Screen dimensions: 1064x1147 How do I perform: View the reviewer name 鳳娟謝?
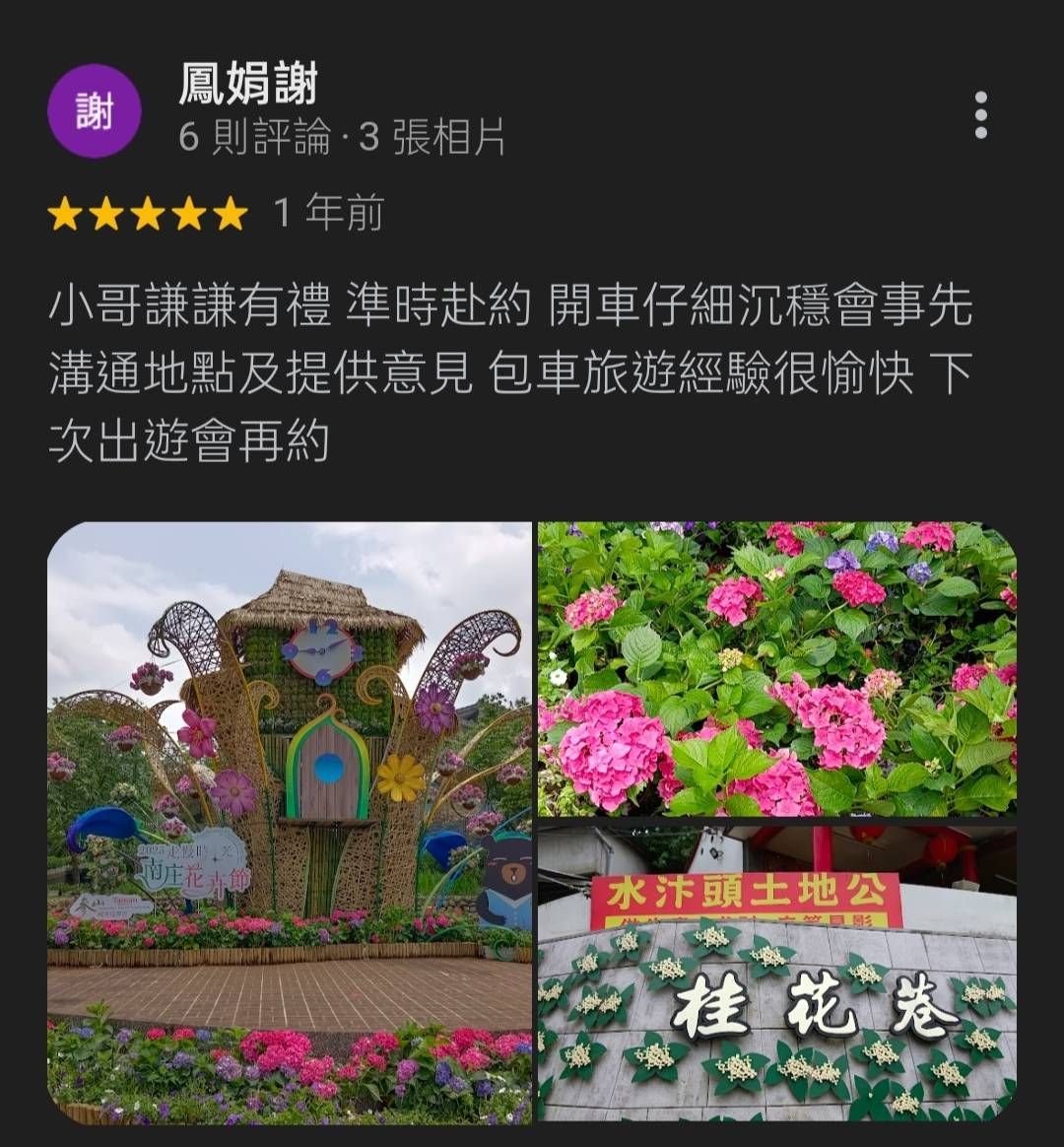coord(248,85)
